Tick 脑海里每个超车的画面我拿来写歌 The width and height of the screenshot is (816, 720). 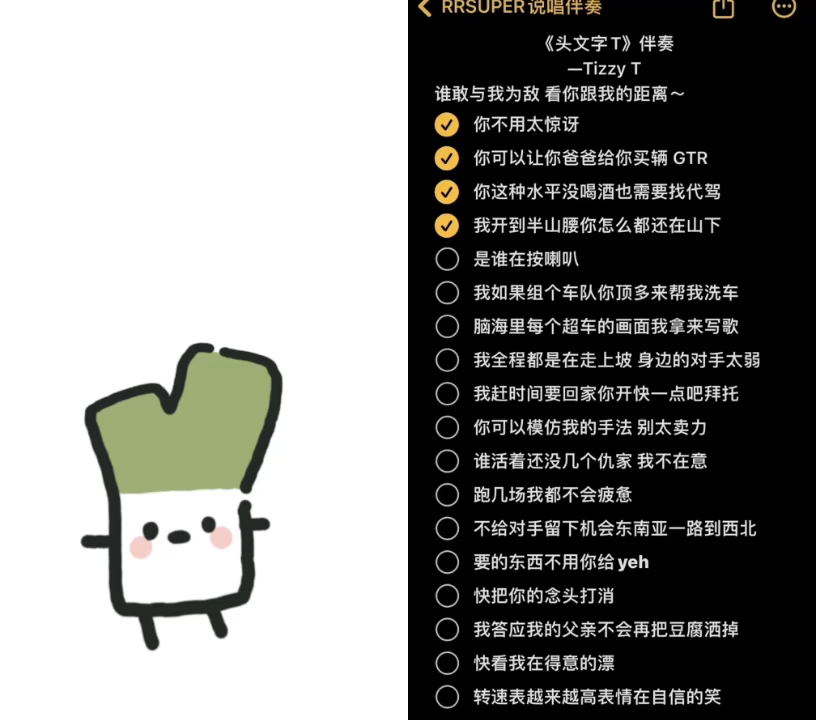[447, 327]
